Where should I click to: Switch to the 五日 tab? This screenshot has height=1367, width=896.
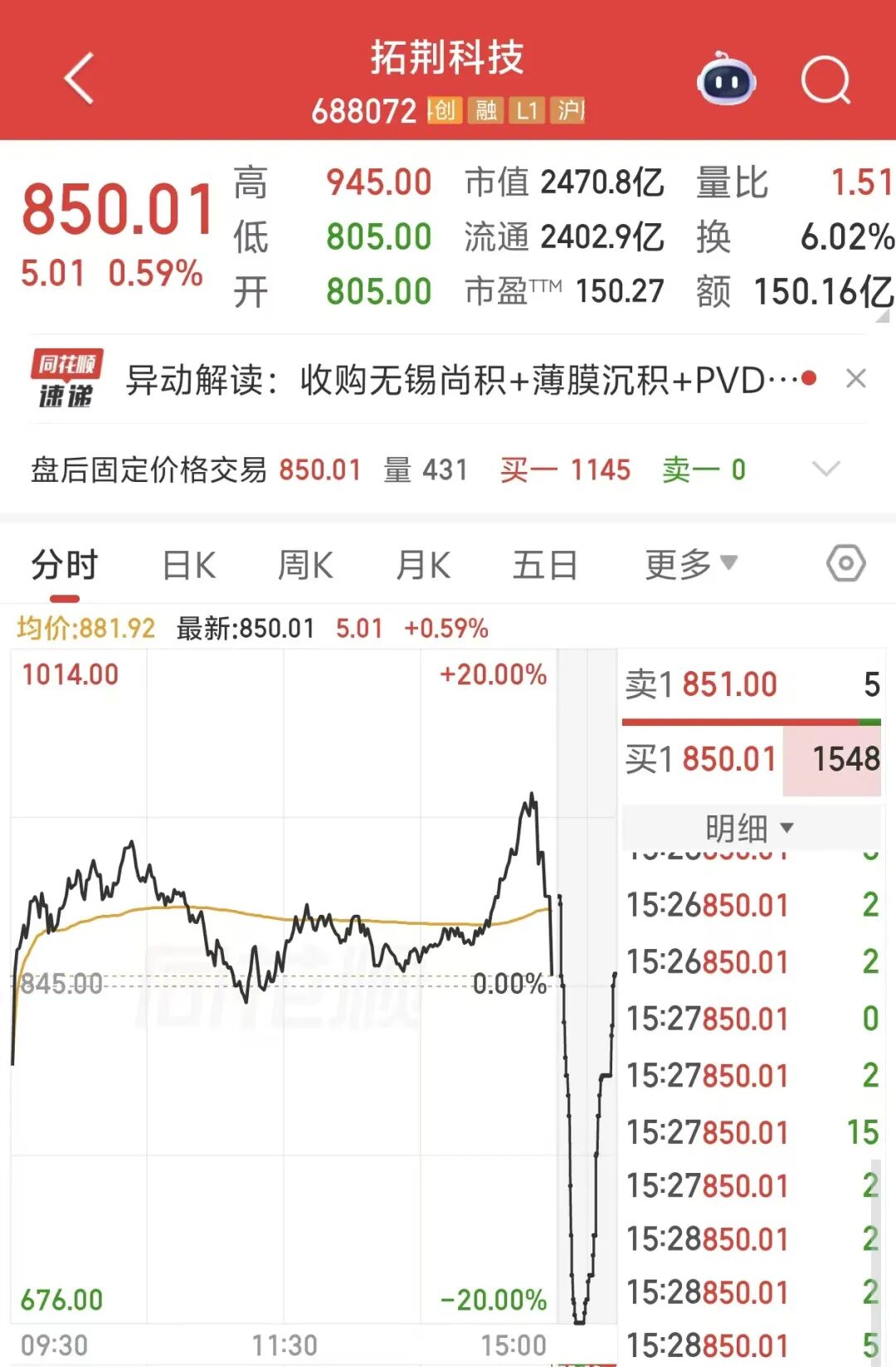pos(545,566)
